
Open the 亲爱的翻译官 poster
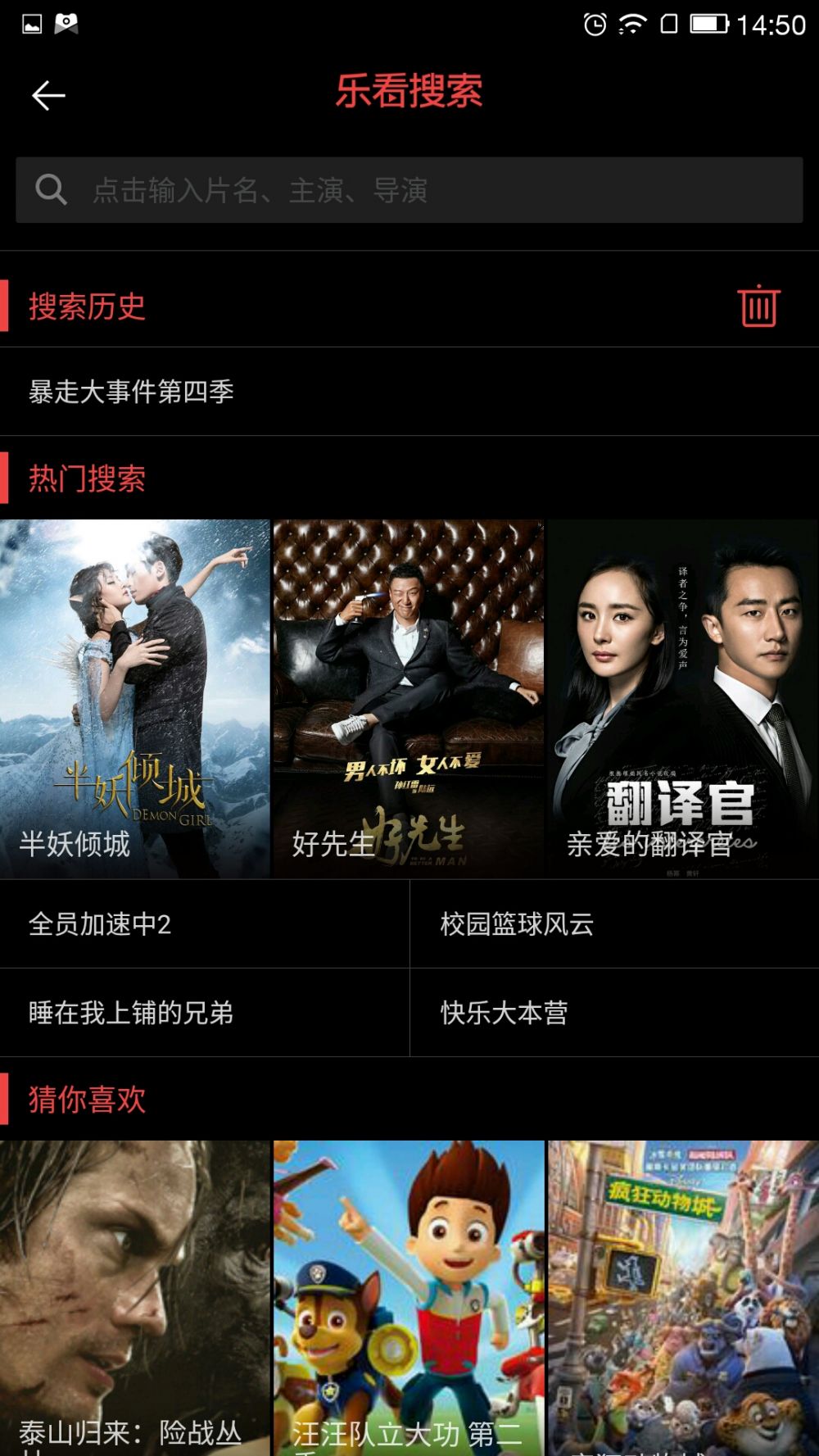point(683,698)
